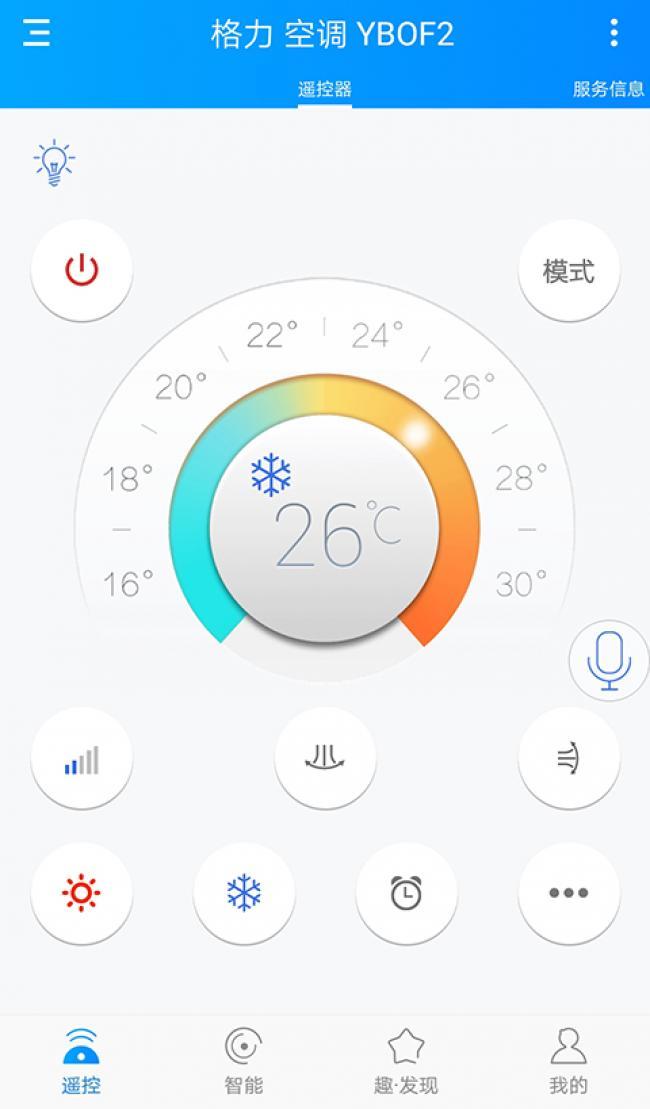Open the overflow menu
650x1109 pixels.
tap(613, 34)
